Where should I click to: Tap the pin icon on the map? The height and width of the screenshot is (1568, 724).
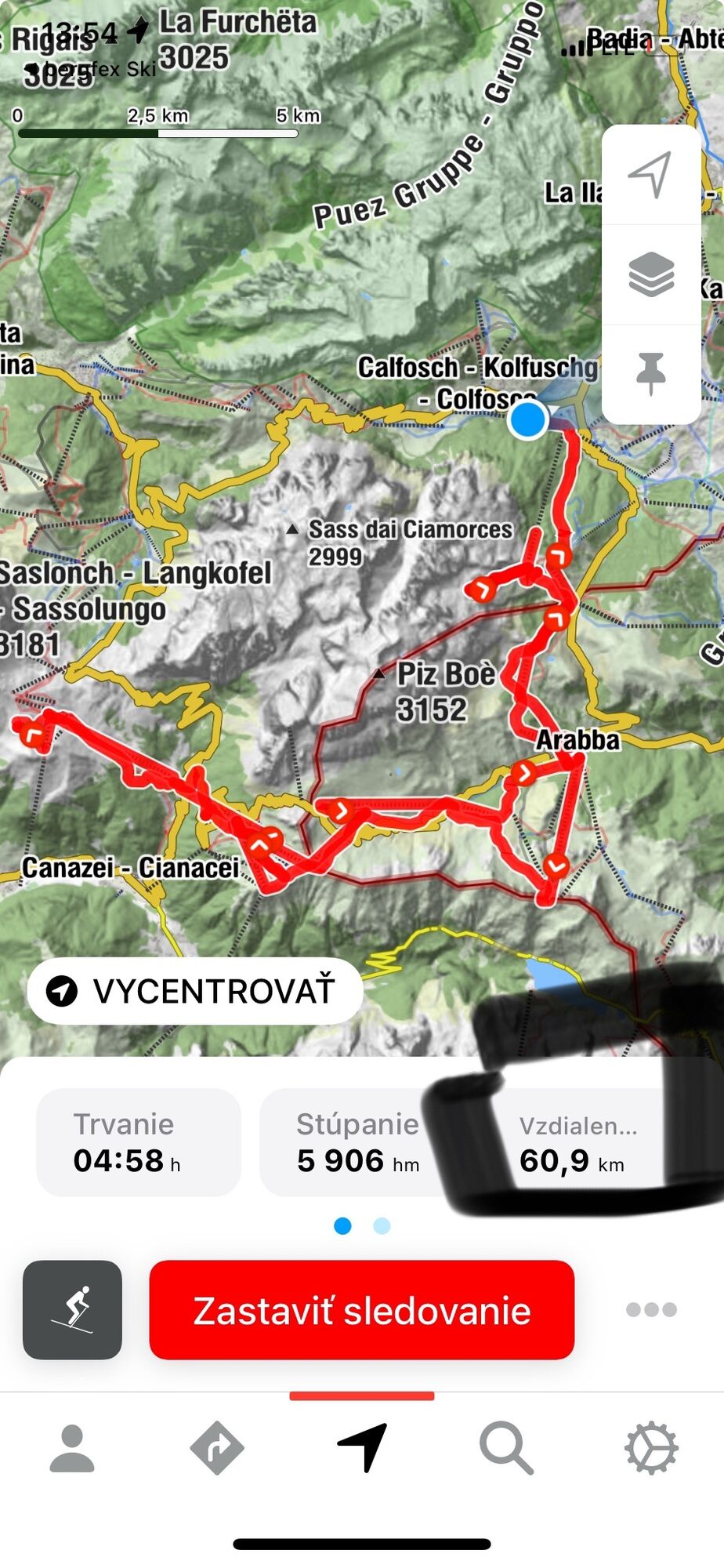click(x=650, y=374)
